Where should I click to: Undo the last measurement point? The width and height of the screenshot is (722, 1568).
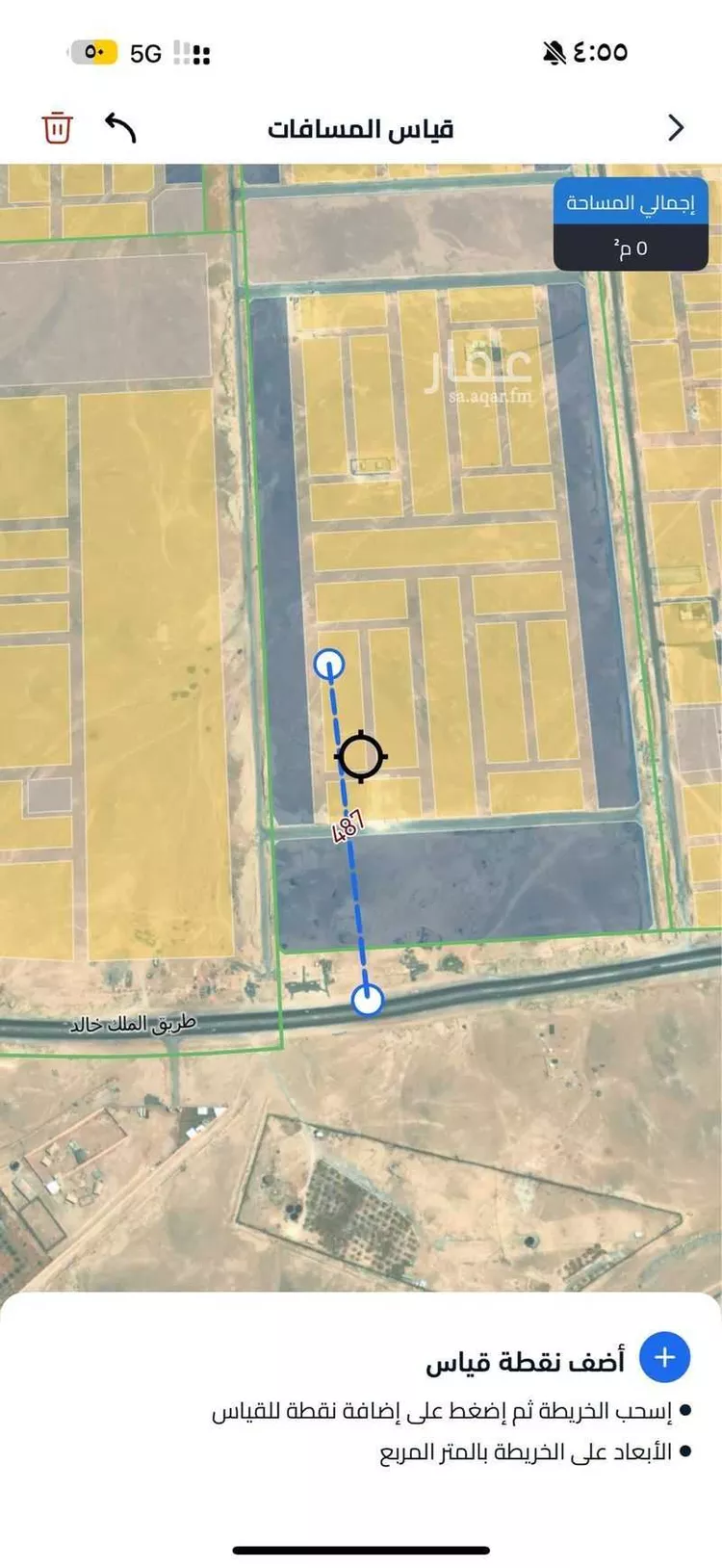[x=120, y=128]
